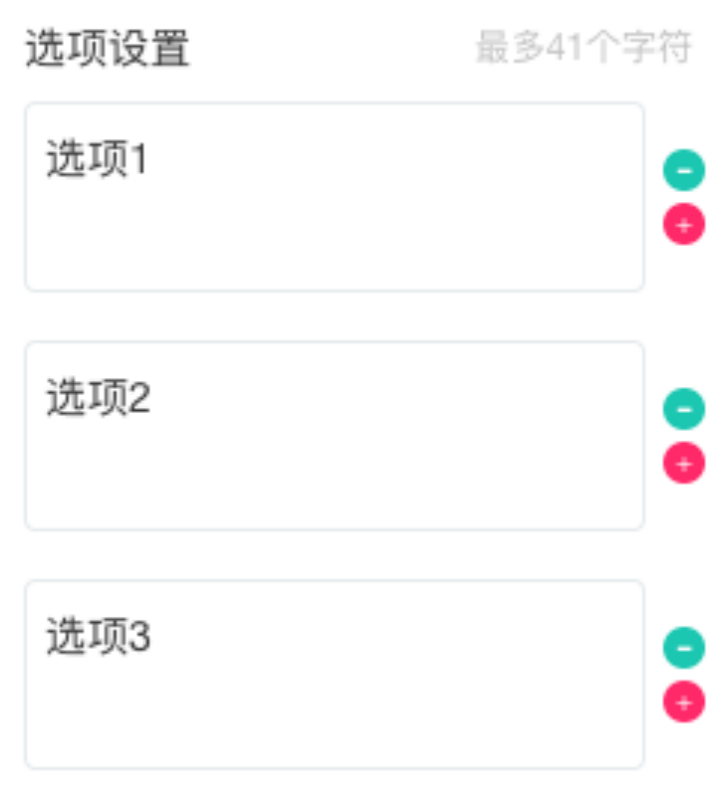Delete 选项2 using the green minus icon
Viewport: 720px width, 791px height.
(x=684, y=409)
